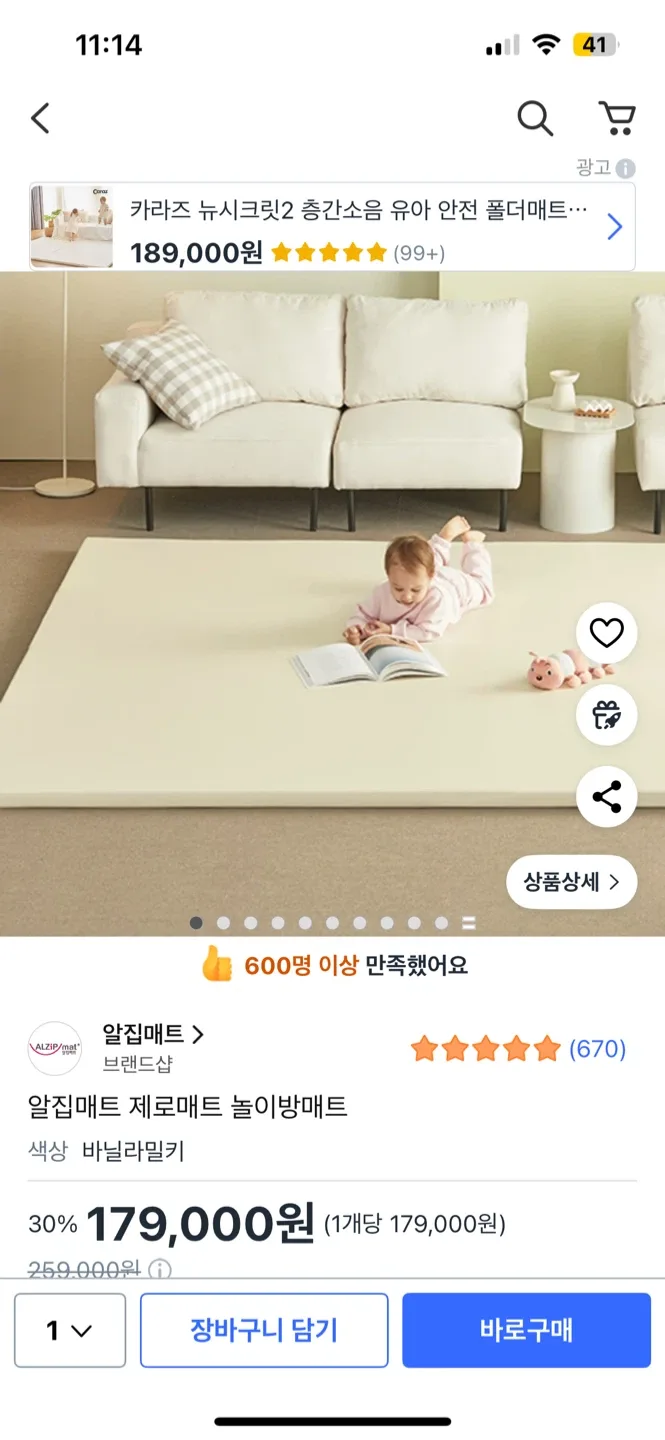Tap the info icon beside 259,000원
The image size is (665, 1440).
tap(160, 1270)
